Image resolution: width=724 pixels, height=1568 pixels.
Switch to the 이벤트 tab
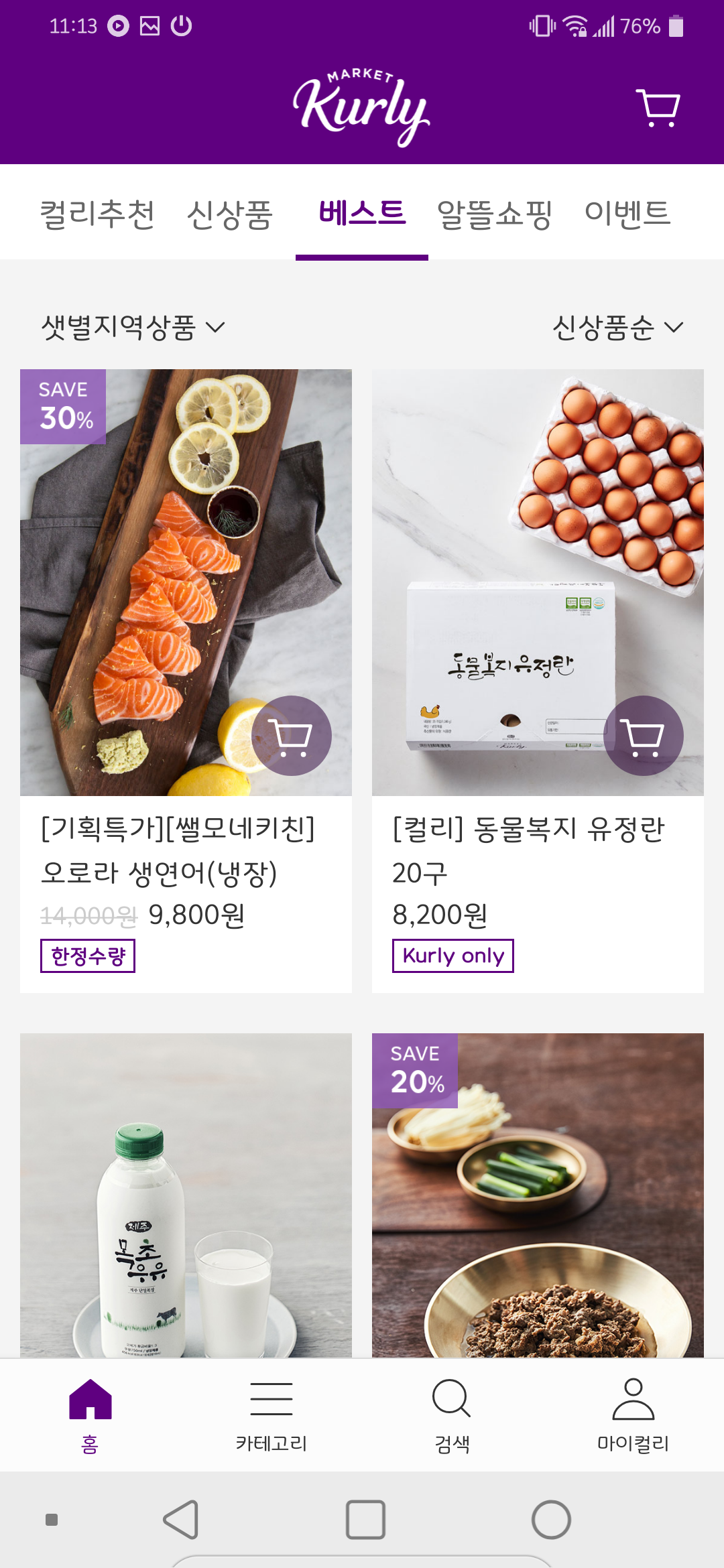(627, 213)
